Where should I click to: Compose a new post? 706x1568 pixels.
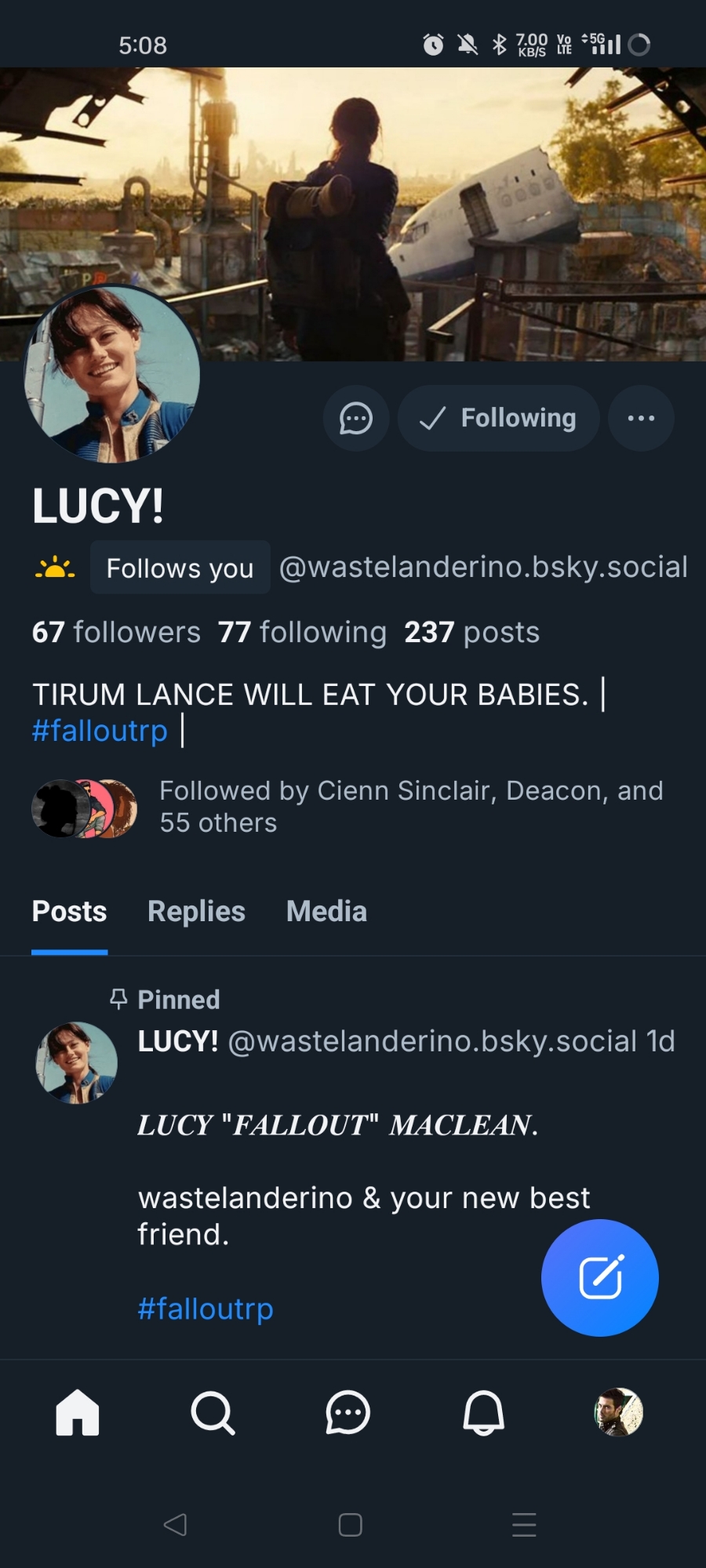click(600, 1277)
